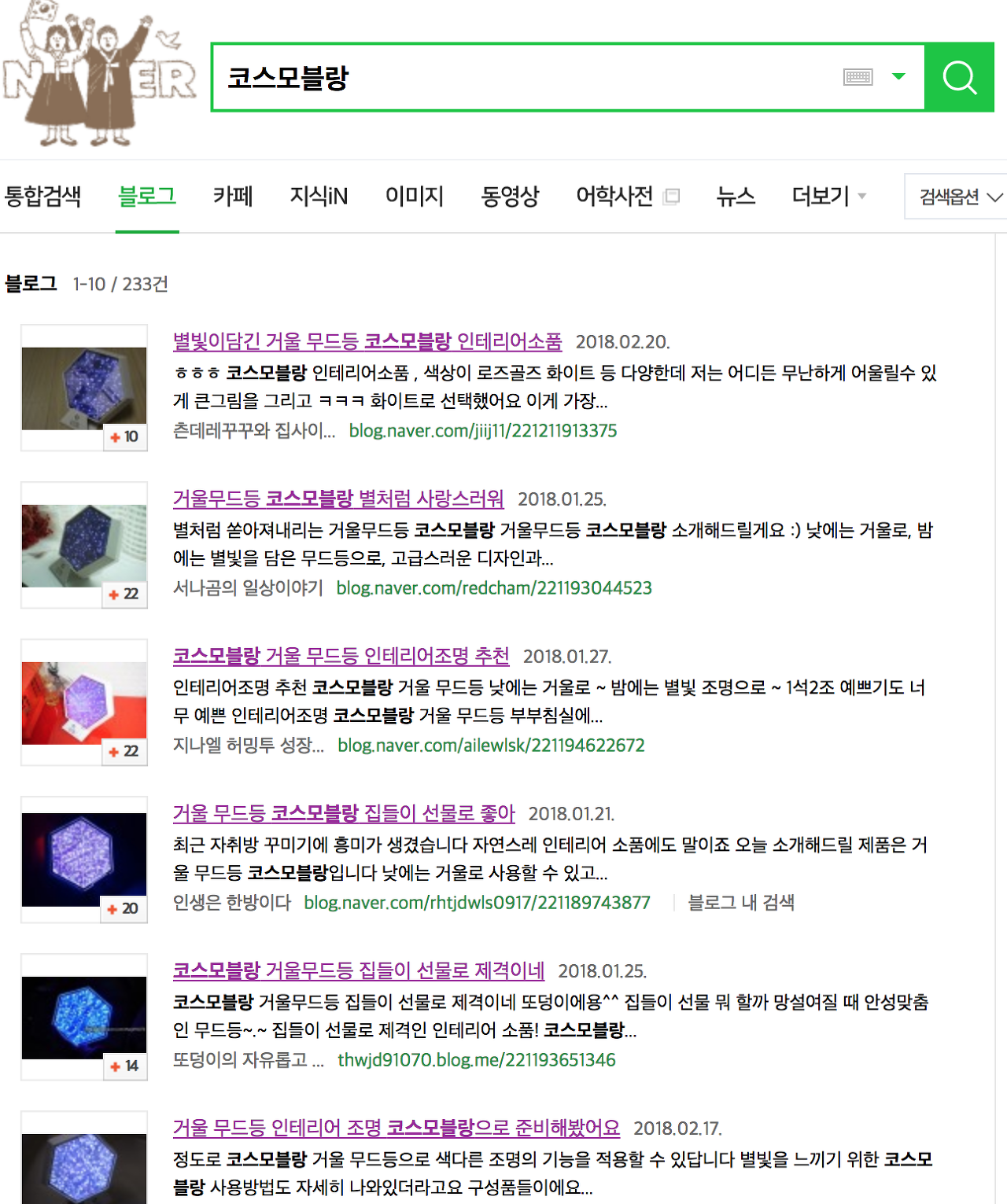
Task: Open post 거울 무드등 코스모블랑 집들이 선물로 좋아
Action: [344, 813]
